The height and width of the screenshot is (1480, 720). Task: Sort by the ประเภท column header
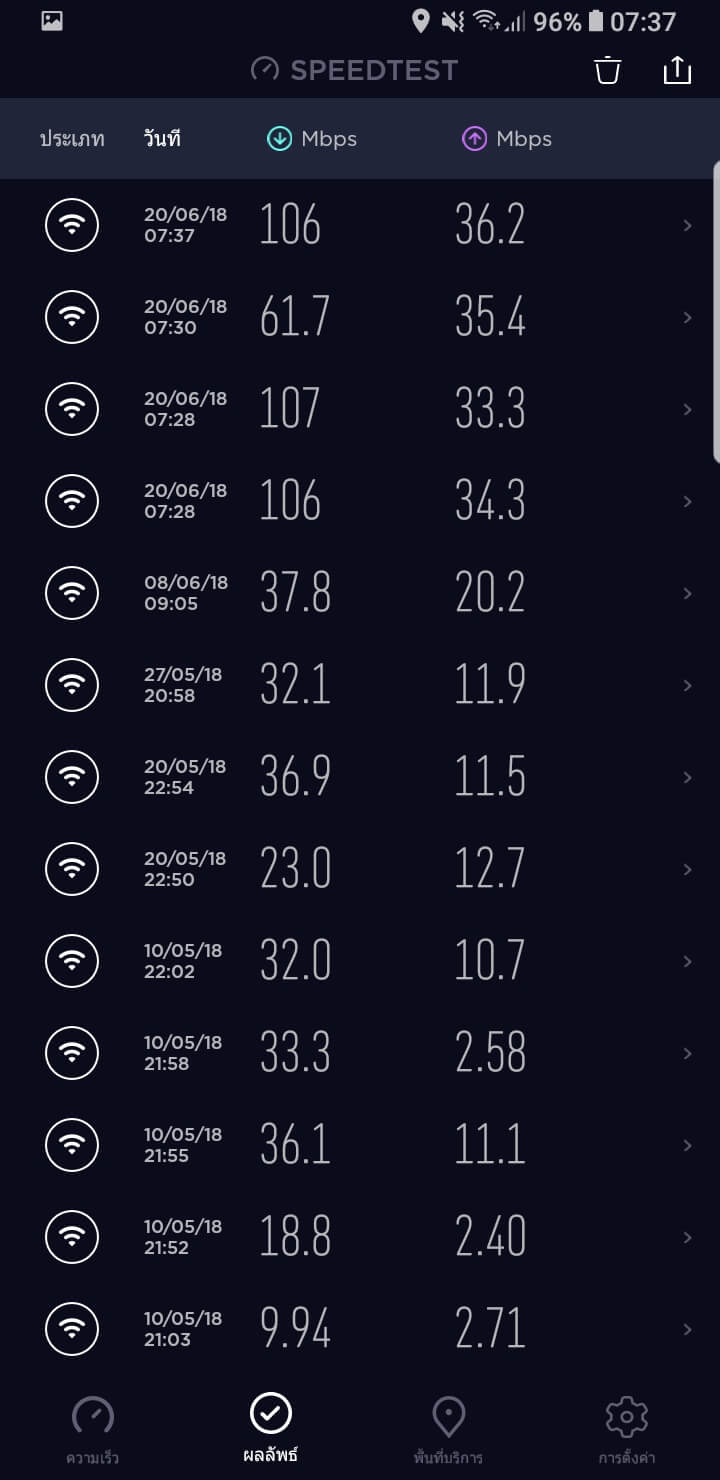pos(72,139)
